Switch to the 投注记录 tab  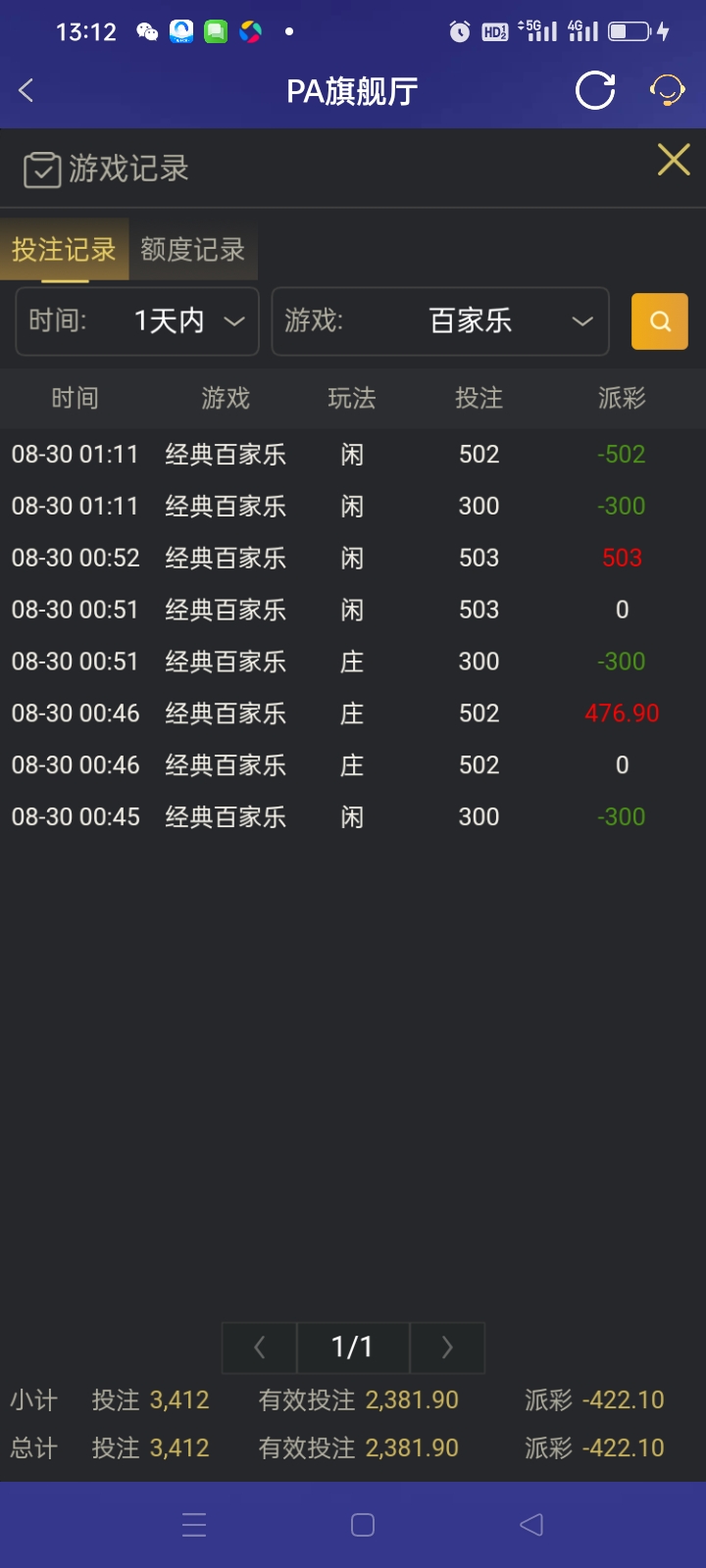click(63, 250)
